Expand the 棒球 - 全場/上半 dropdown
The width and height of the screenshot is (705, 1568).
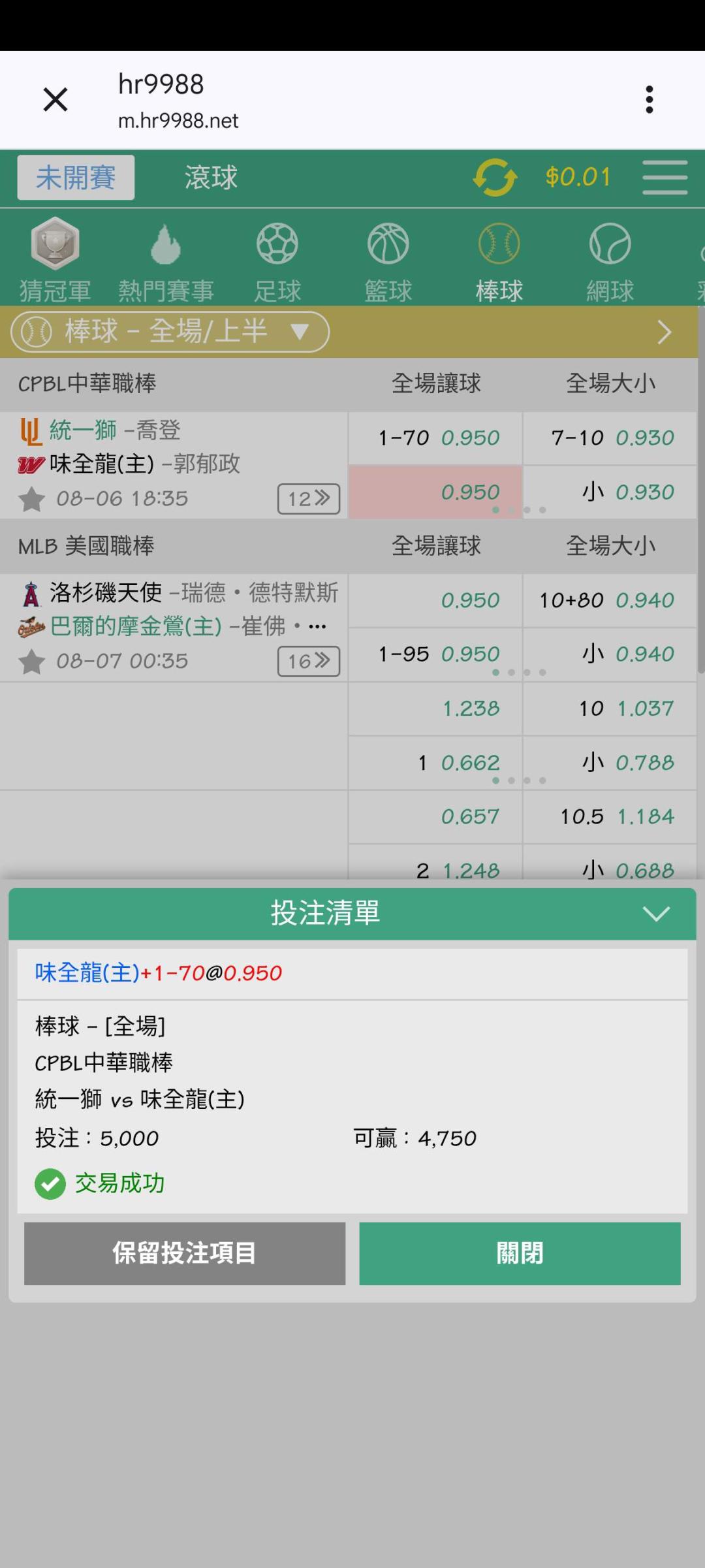coord(170,332)
